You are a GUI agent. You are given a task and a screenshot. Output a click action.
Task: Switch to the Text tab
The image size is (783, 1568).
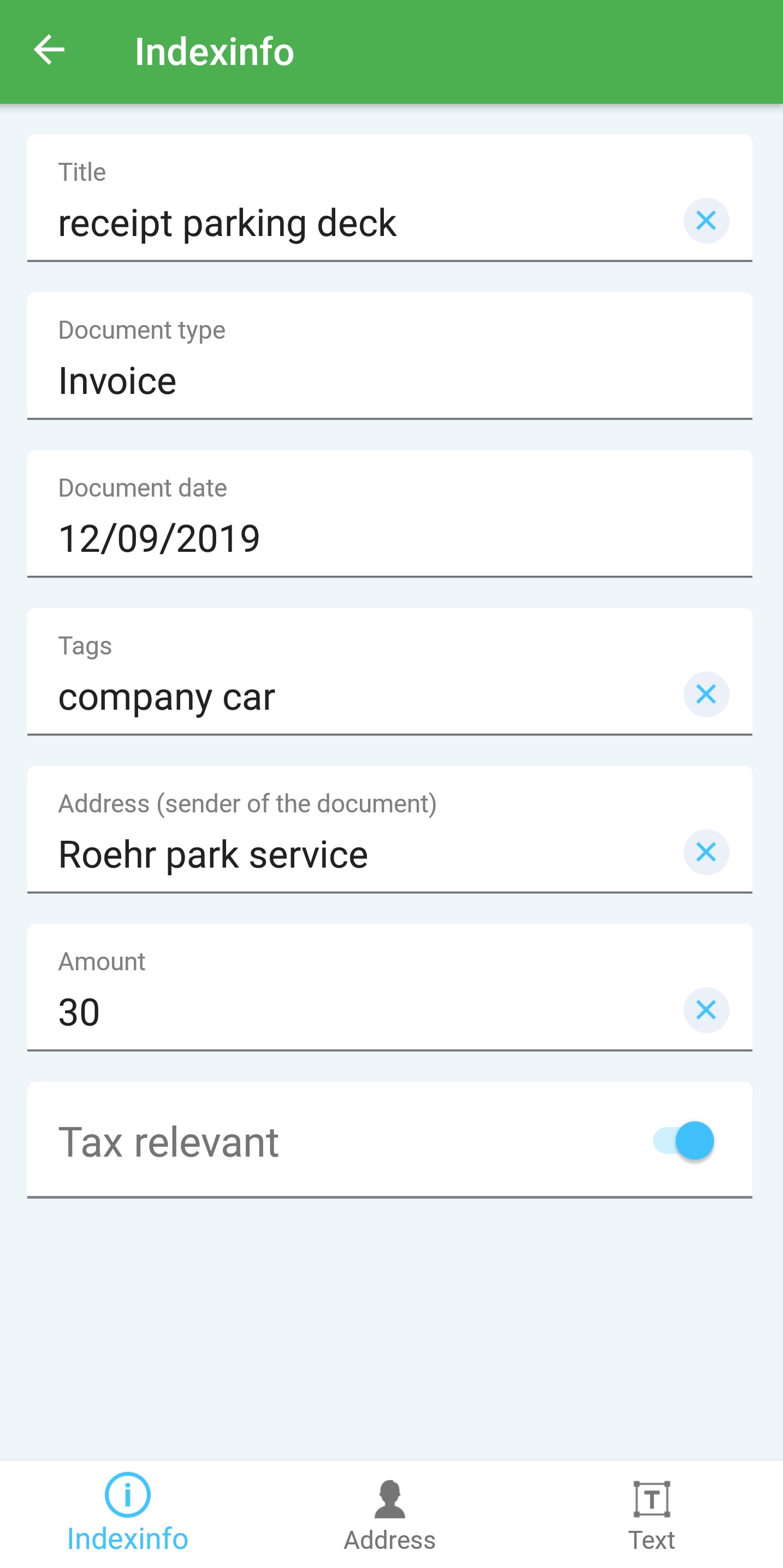pyautogui.click(x=651, y=1514)
